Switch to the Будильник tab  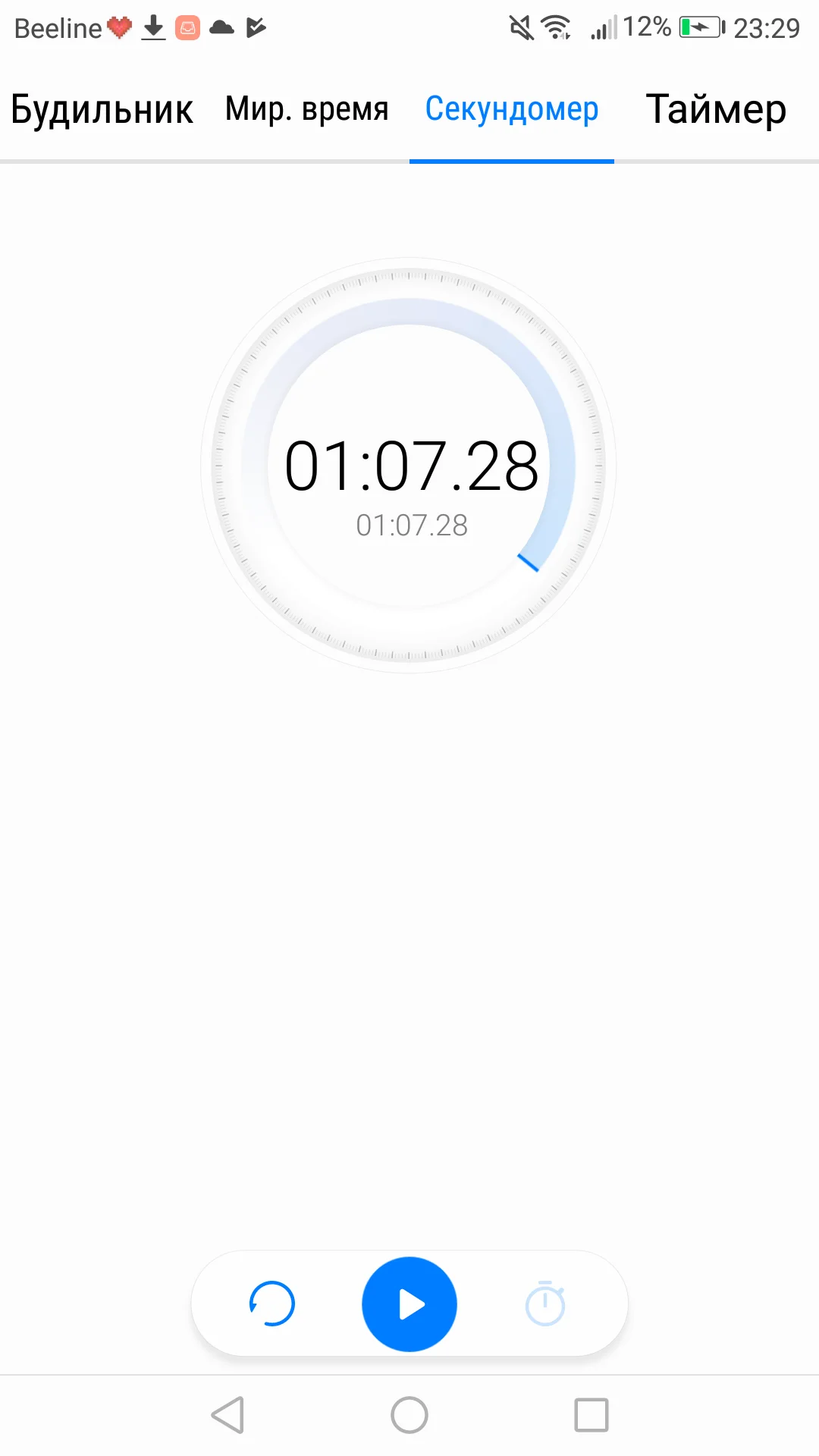point(101,109)
